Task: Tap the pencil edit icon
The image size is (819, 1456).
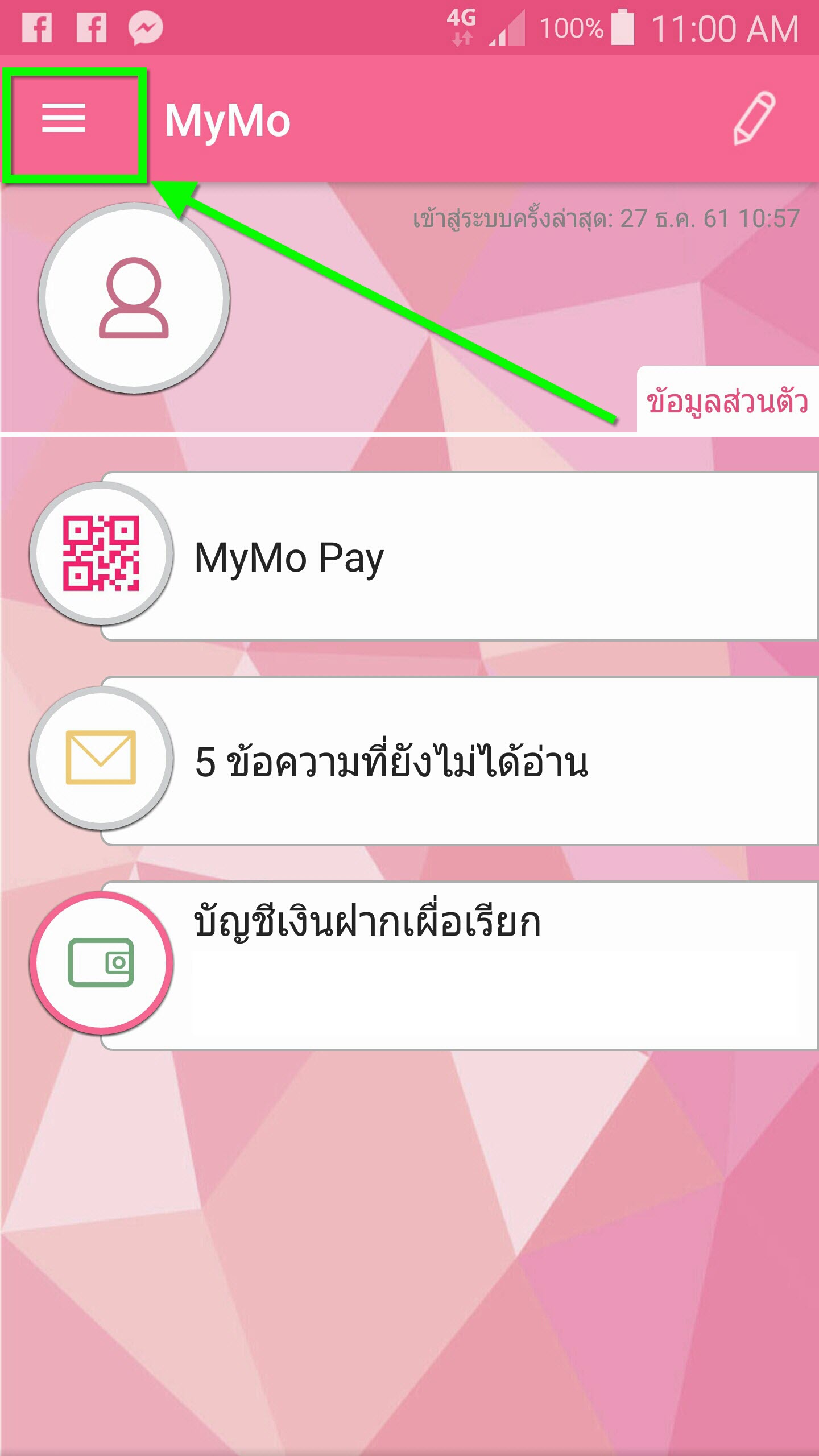Action: 754,118
